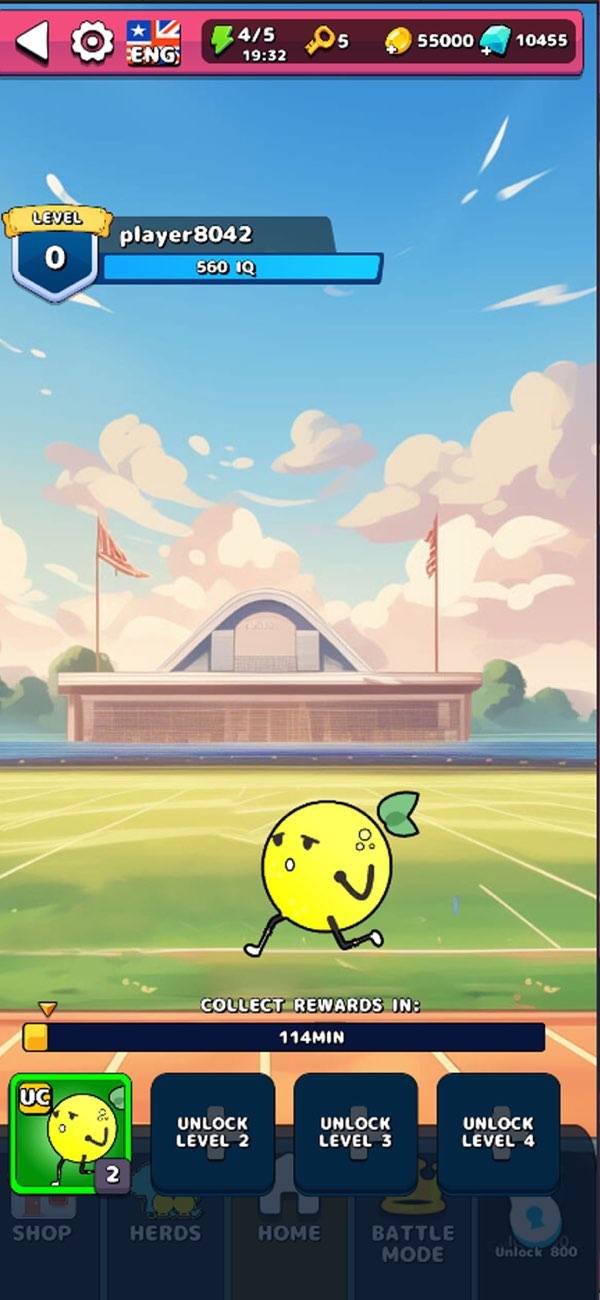Switch to the Herds tab
The image size is (600, 1300).
point(165,1233)
